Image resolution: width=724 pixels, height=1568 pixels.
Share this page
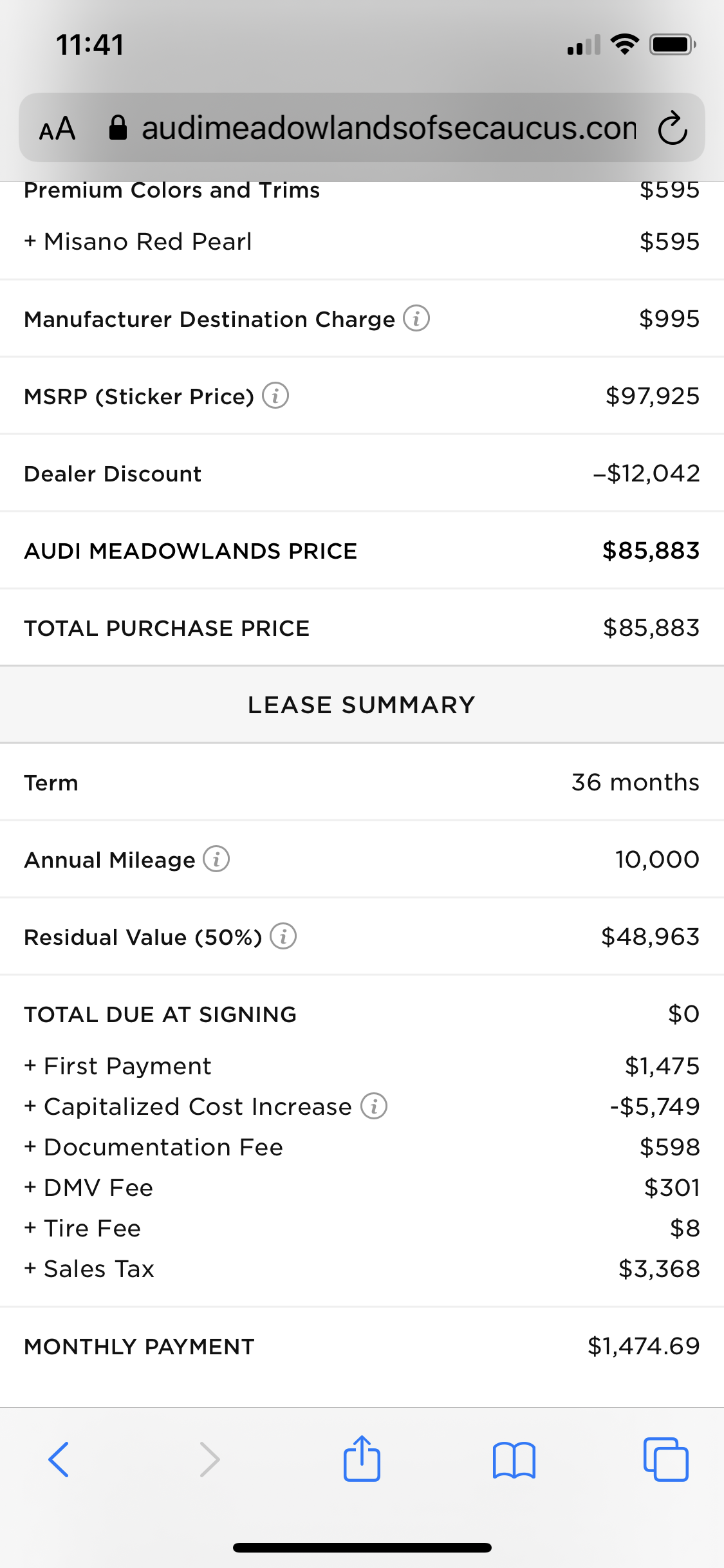[362, 1458]
